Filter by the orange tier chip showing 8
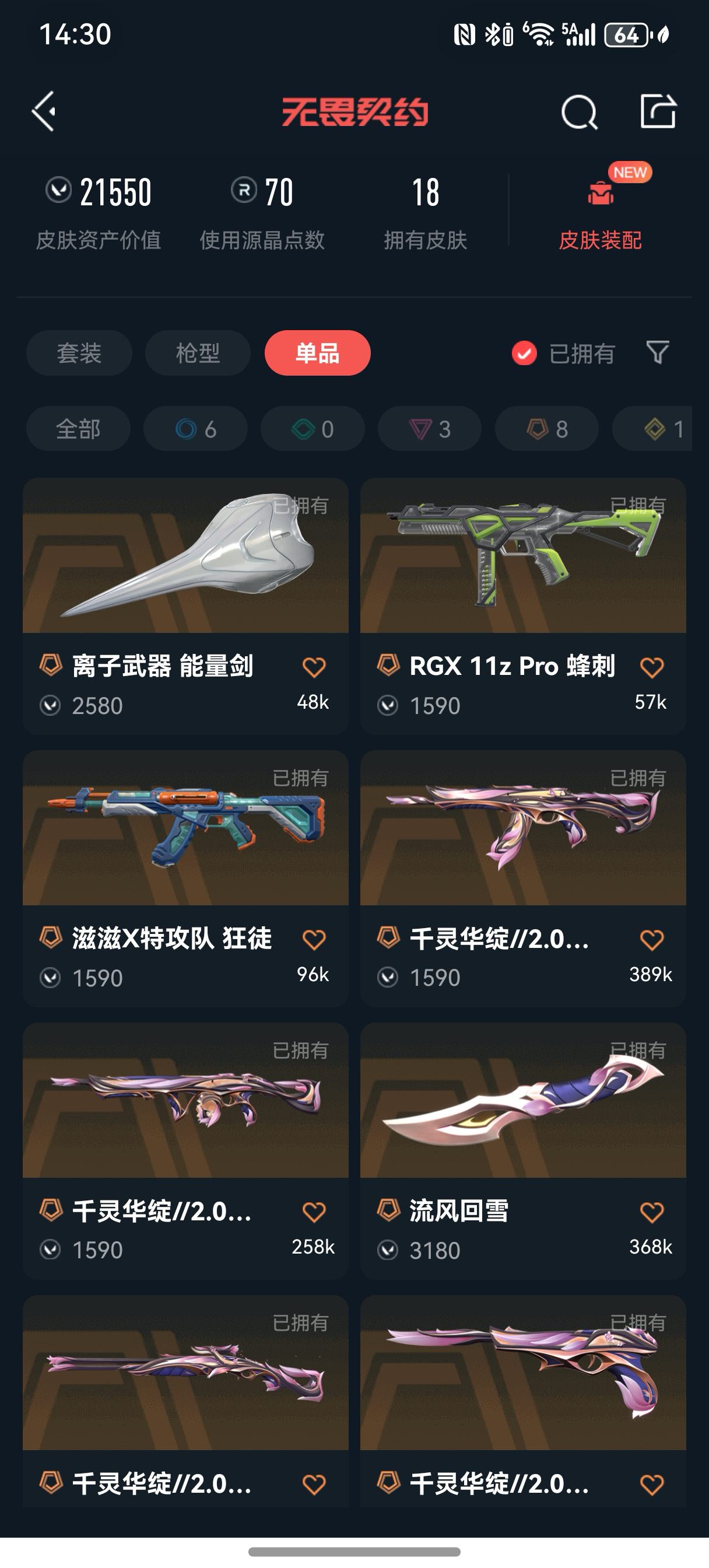This screenshot has height=1568, width=709. pyautogui.click(x=546, y=429)
